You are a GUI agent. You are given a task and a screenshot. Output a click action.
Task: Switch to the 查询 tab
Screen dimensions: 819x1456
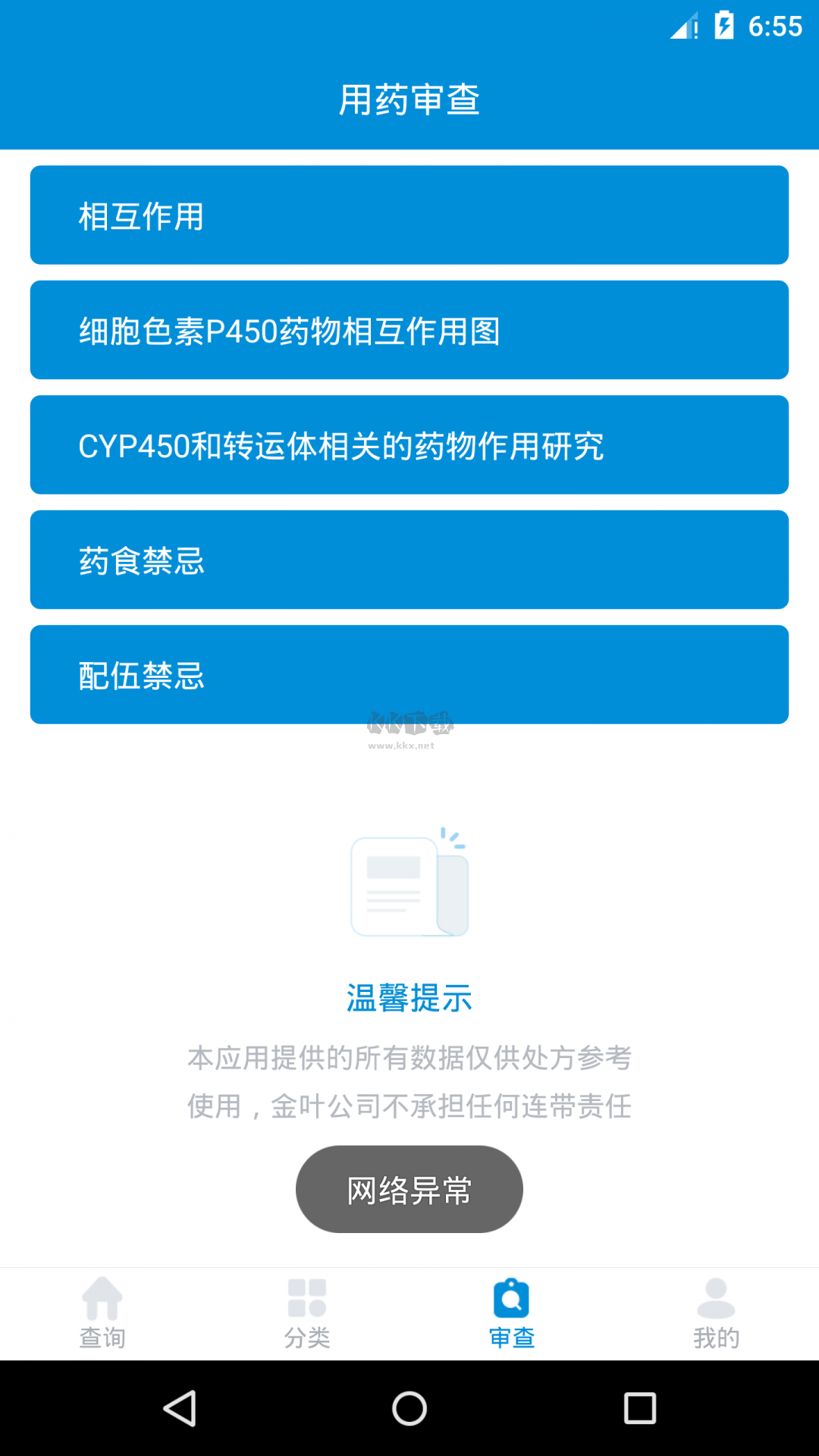(102, 1313)
